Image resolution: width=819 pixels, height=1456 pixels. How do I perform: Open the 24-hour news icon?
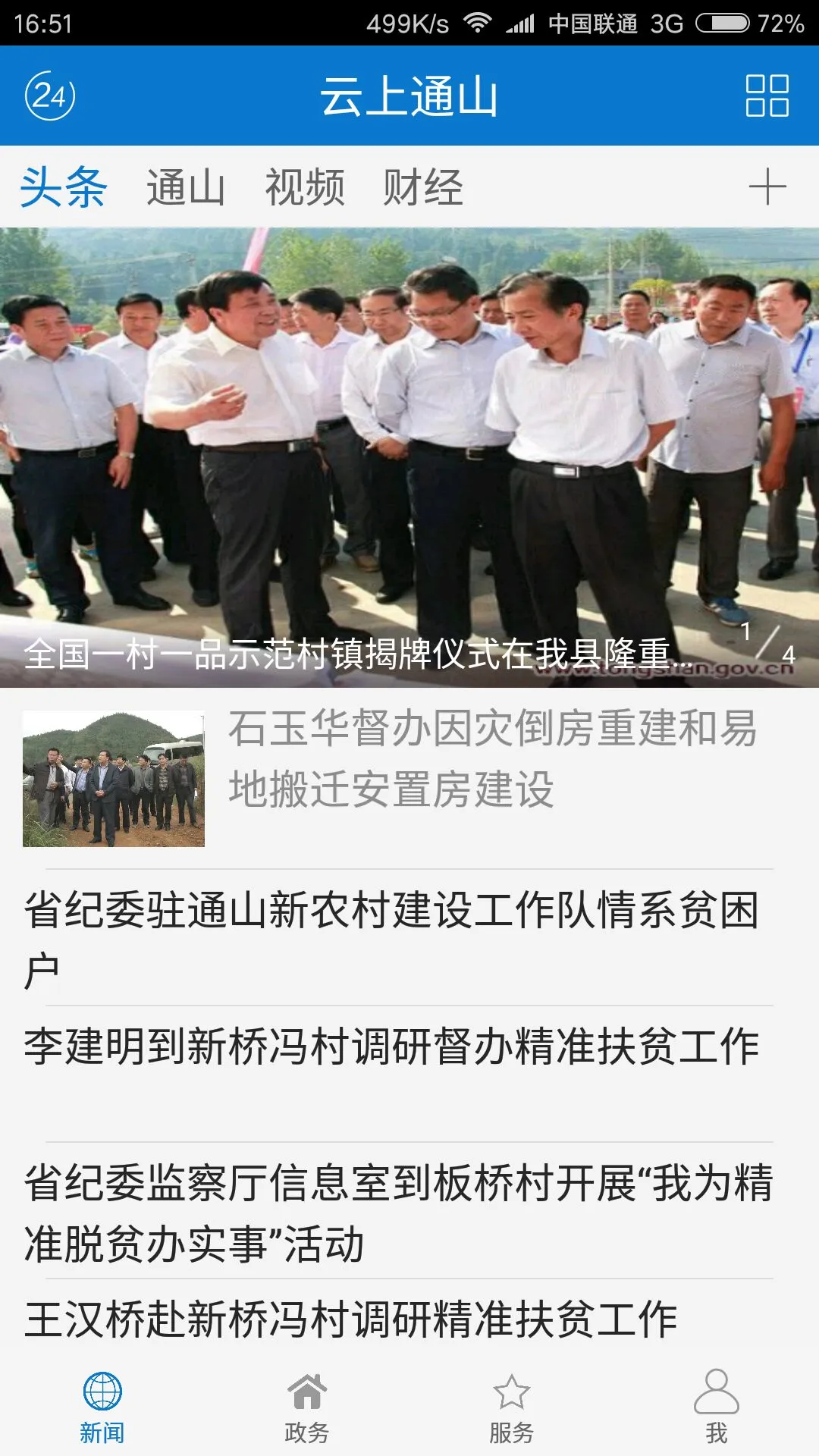pyautogui.click(x=50, y=96)
